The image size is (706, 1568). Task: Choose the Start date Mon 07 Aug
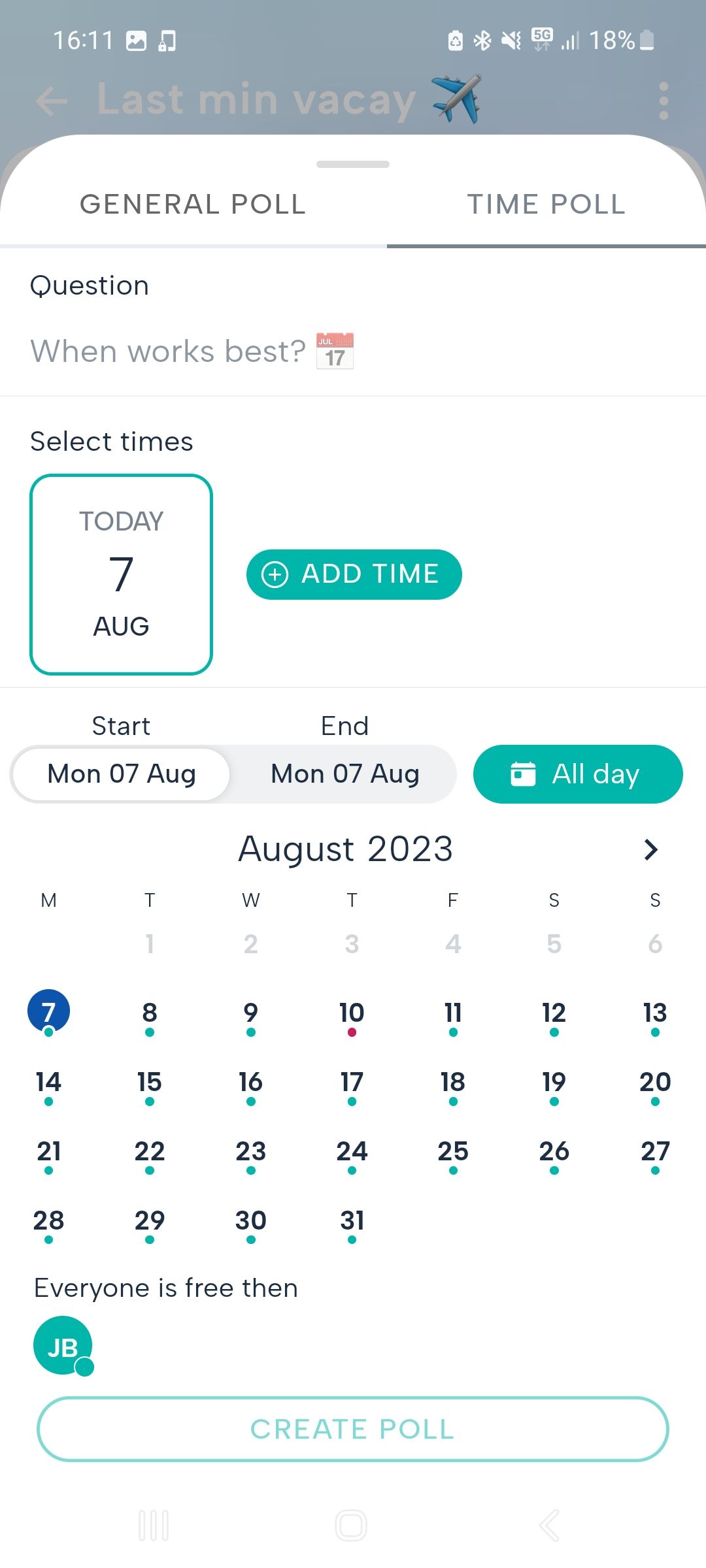click(122, 774)
